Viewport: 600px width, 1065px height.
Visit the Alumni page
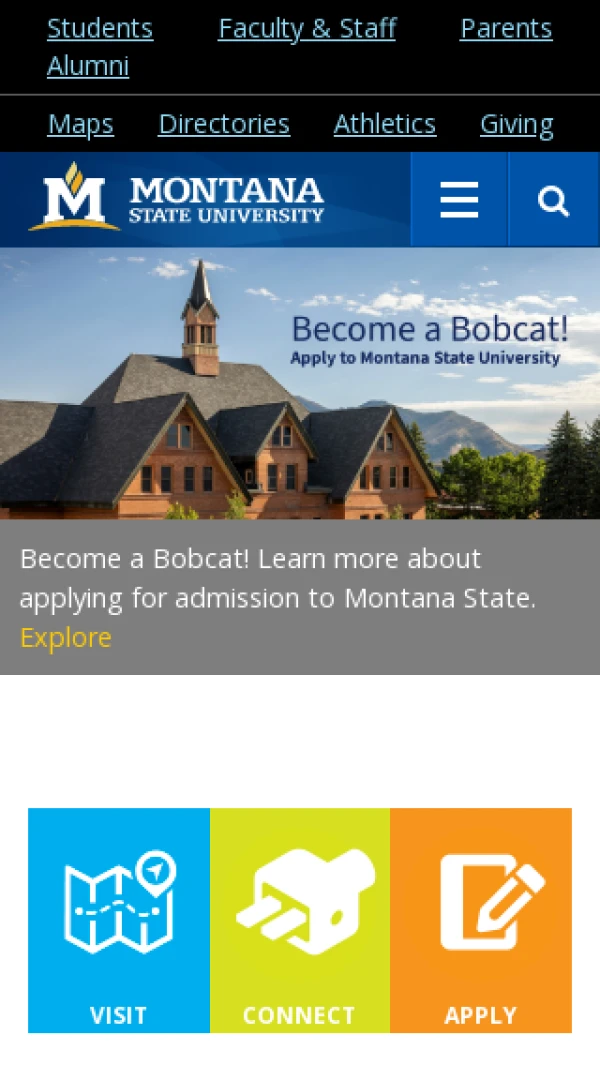[88, 66]
